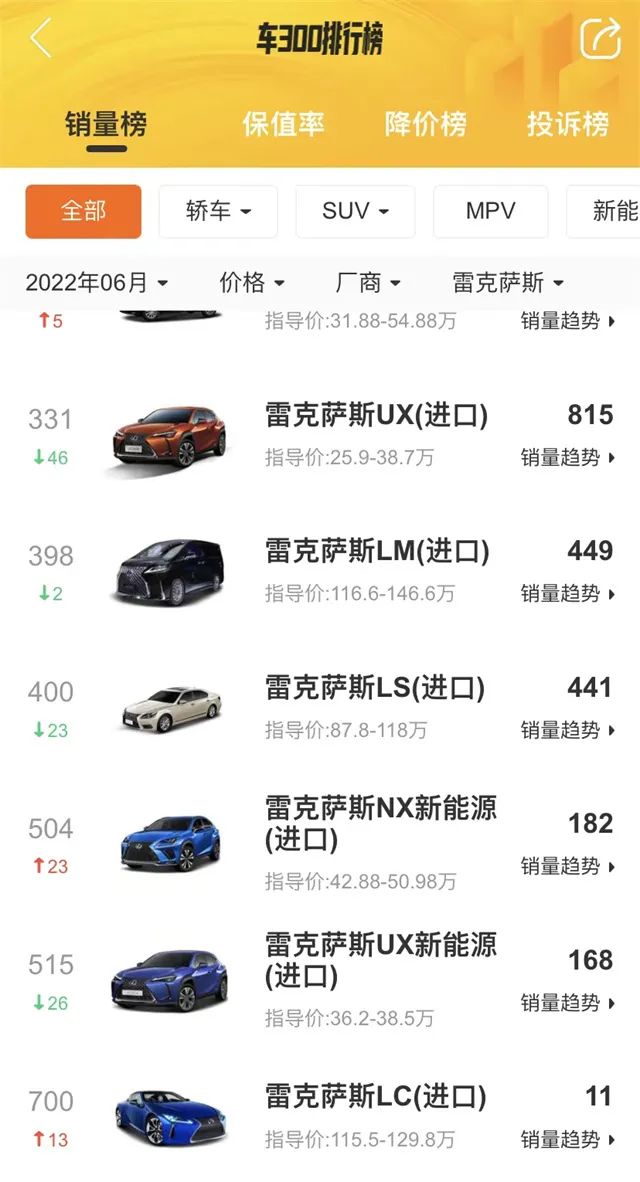Go back using the top-left arrow
Viewport: 640px width, 1182px height.
tap(41, 39)
